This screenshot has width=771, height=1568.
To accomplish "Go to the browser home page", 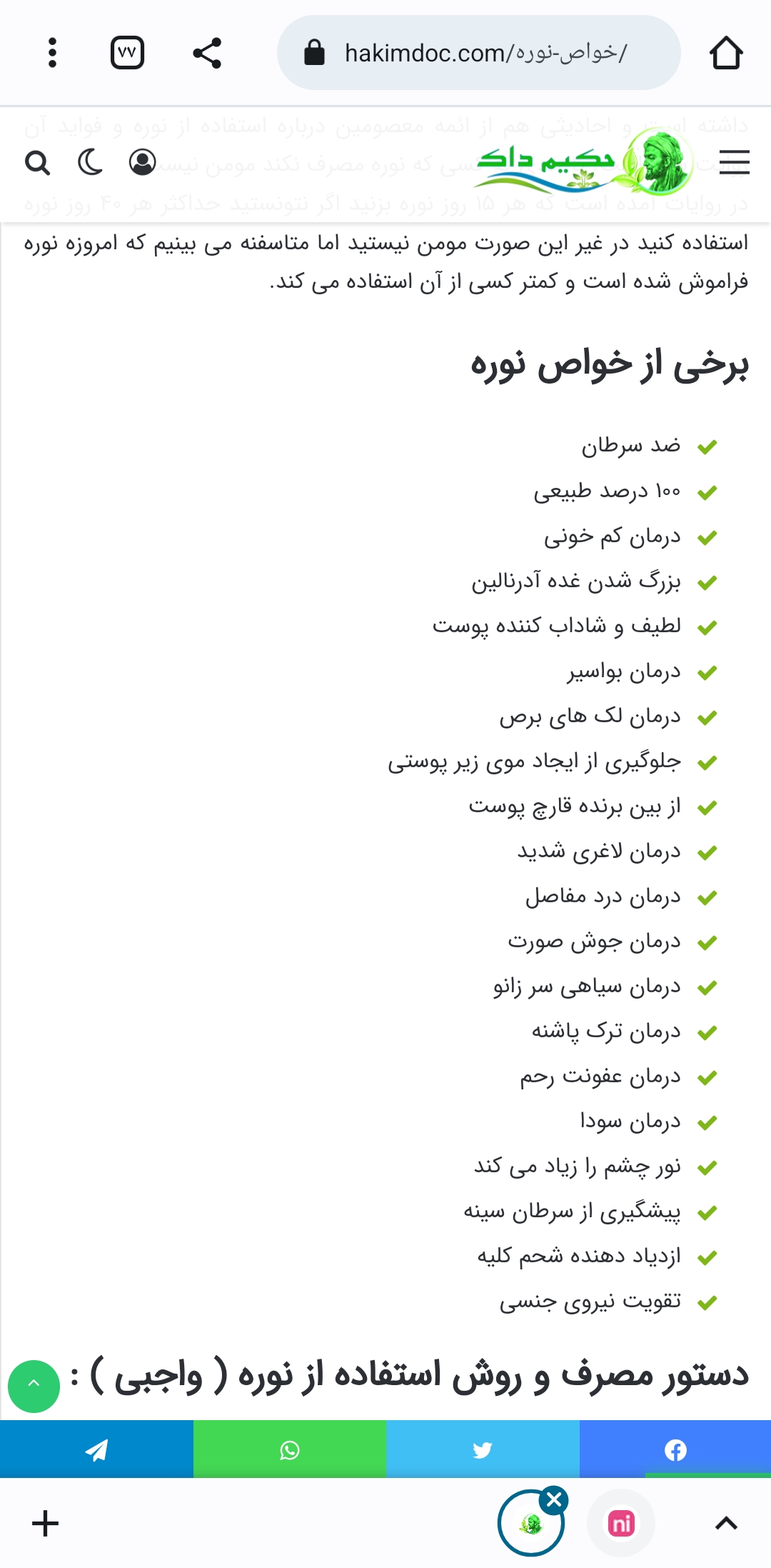I will pos(726,53).
